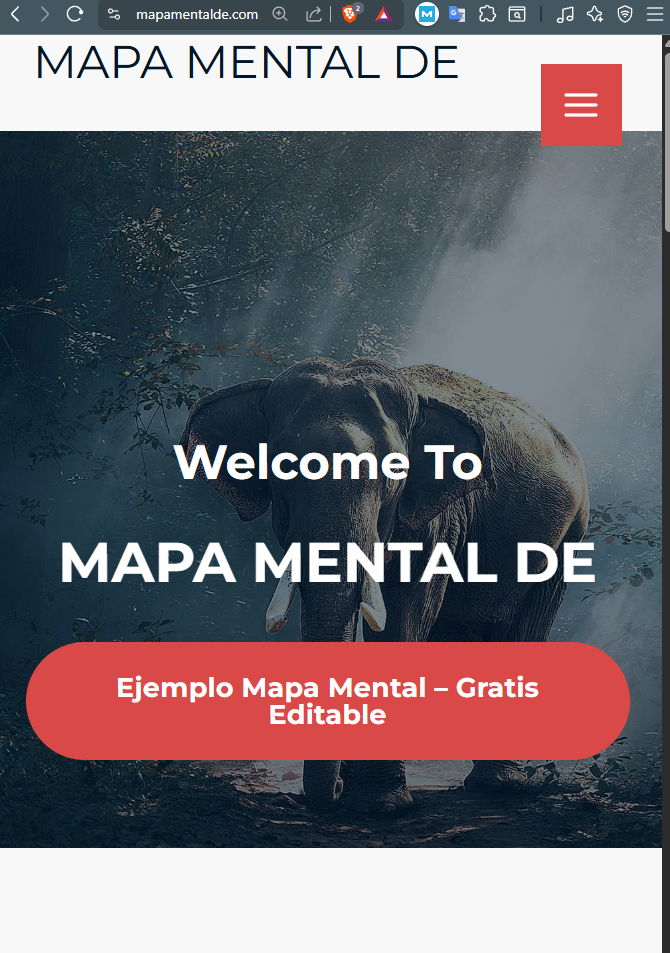Open the MAPA MENTAL DE site title link
This screenshot has width=670, height=953.
pyautogui.click(x=246, y=63)
